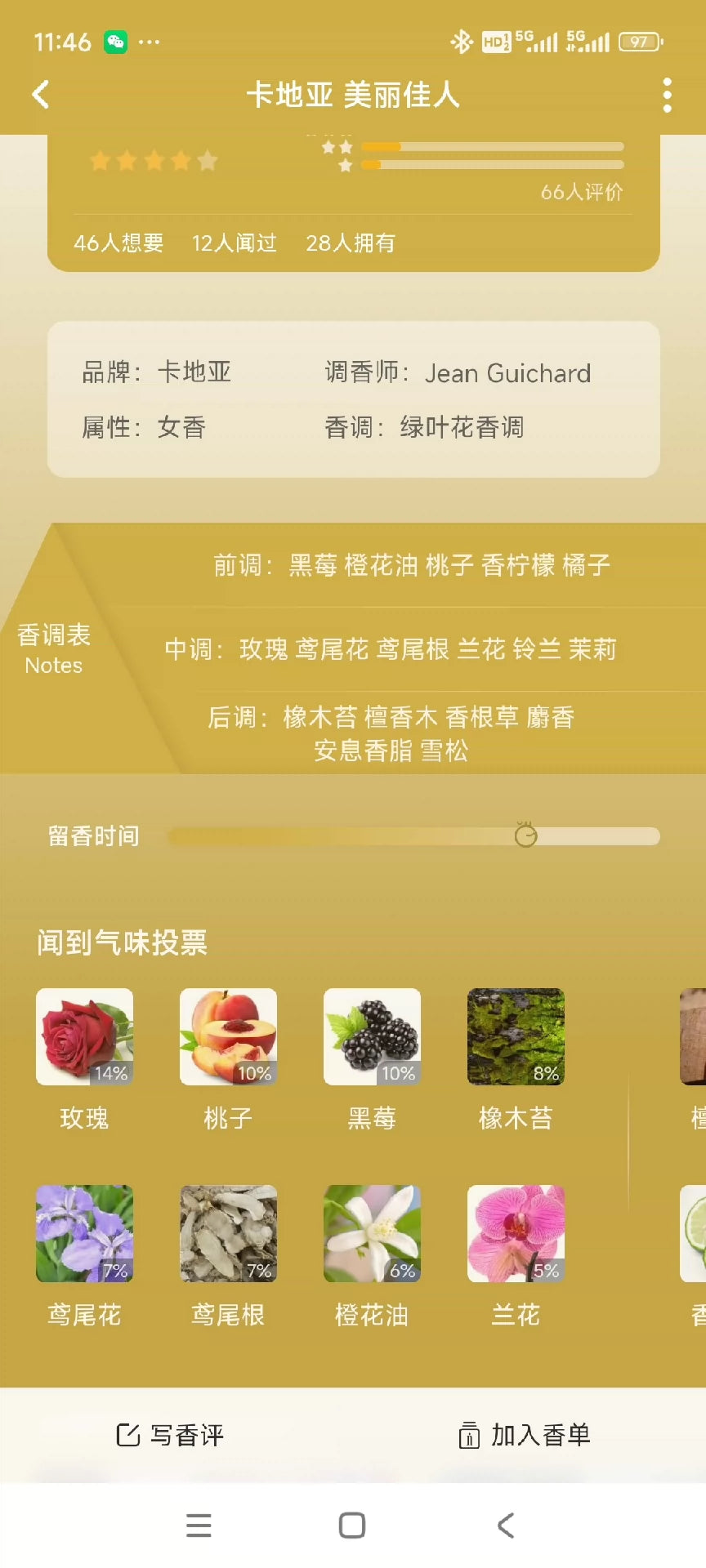
Task: Go back using the header arrow
Action: pos(41,95)
